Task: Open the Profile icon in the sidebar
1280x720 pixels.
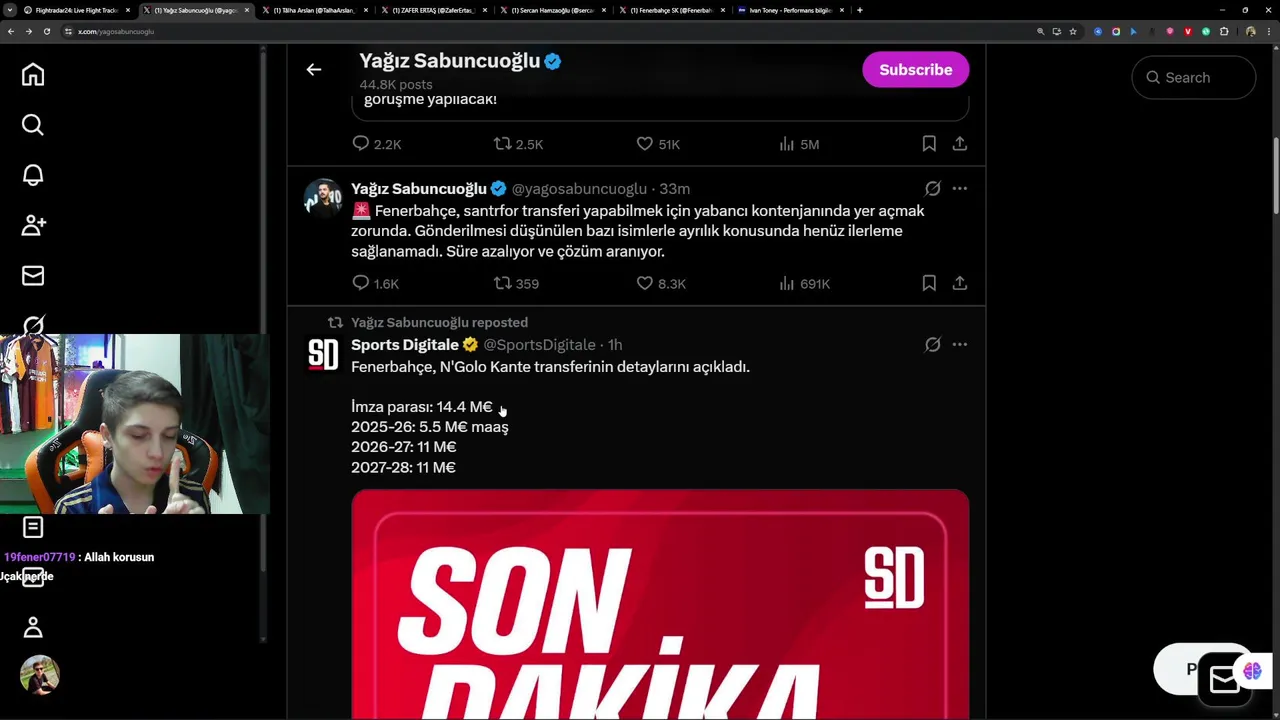Action: coord(33,627)
